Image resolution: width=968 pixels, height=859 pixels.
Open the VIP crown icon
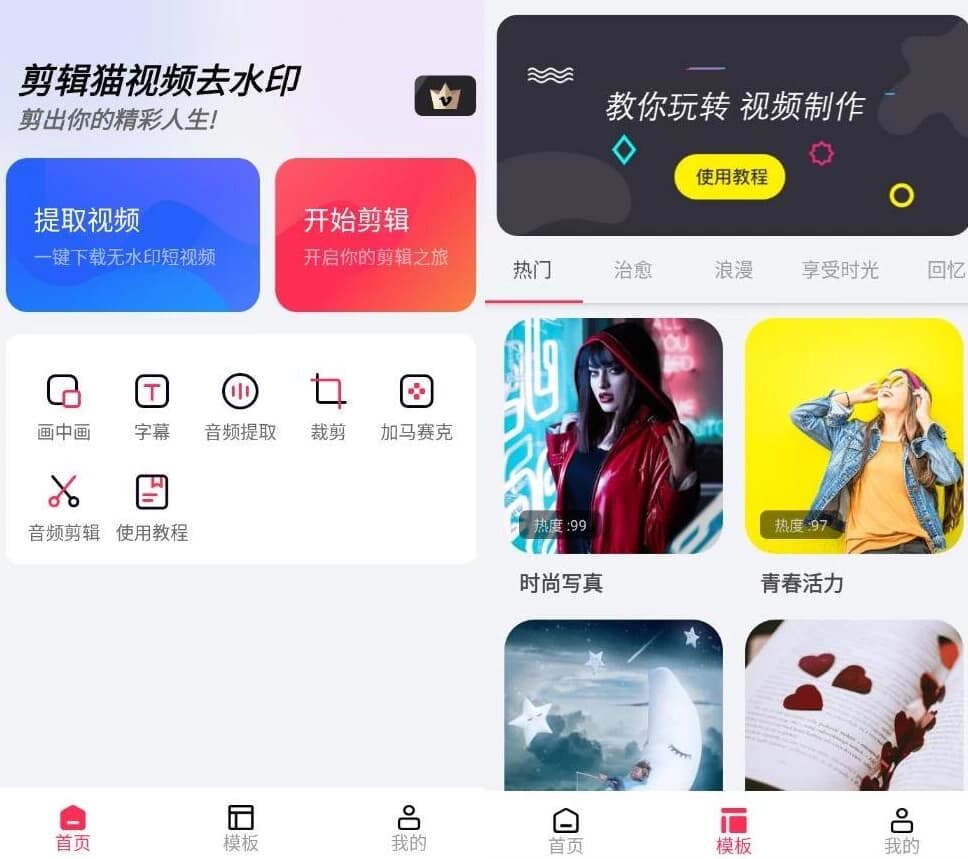pyautogui.click(x=445, y=96)
